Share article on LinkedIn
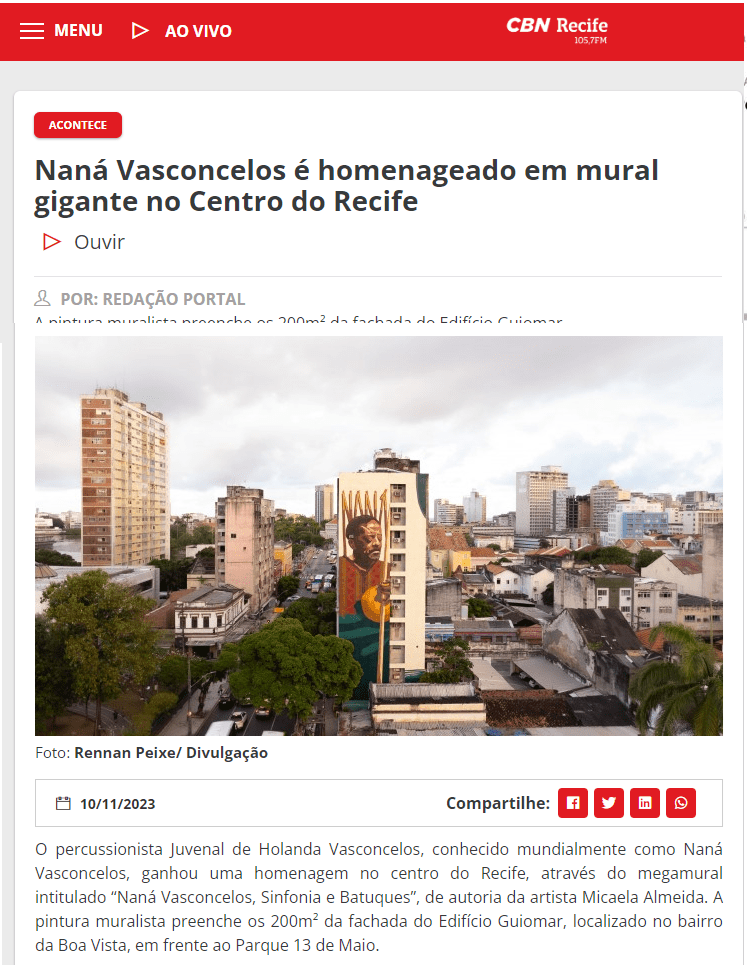The image size is (747, 965). [x=645, y=803]
